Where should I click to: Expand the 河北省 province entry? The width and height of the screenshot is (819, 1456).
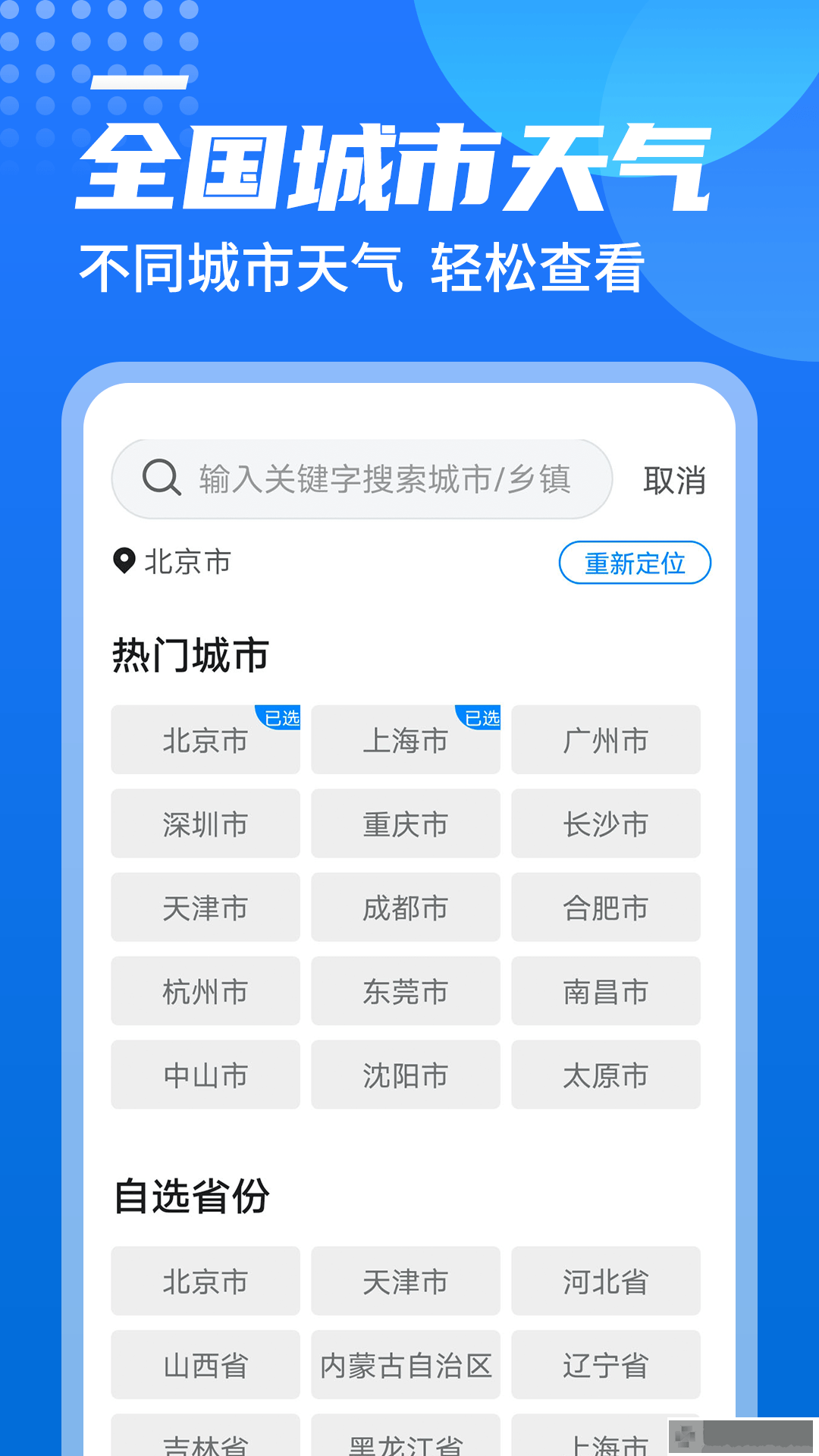pos(606,1282)
